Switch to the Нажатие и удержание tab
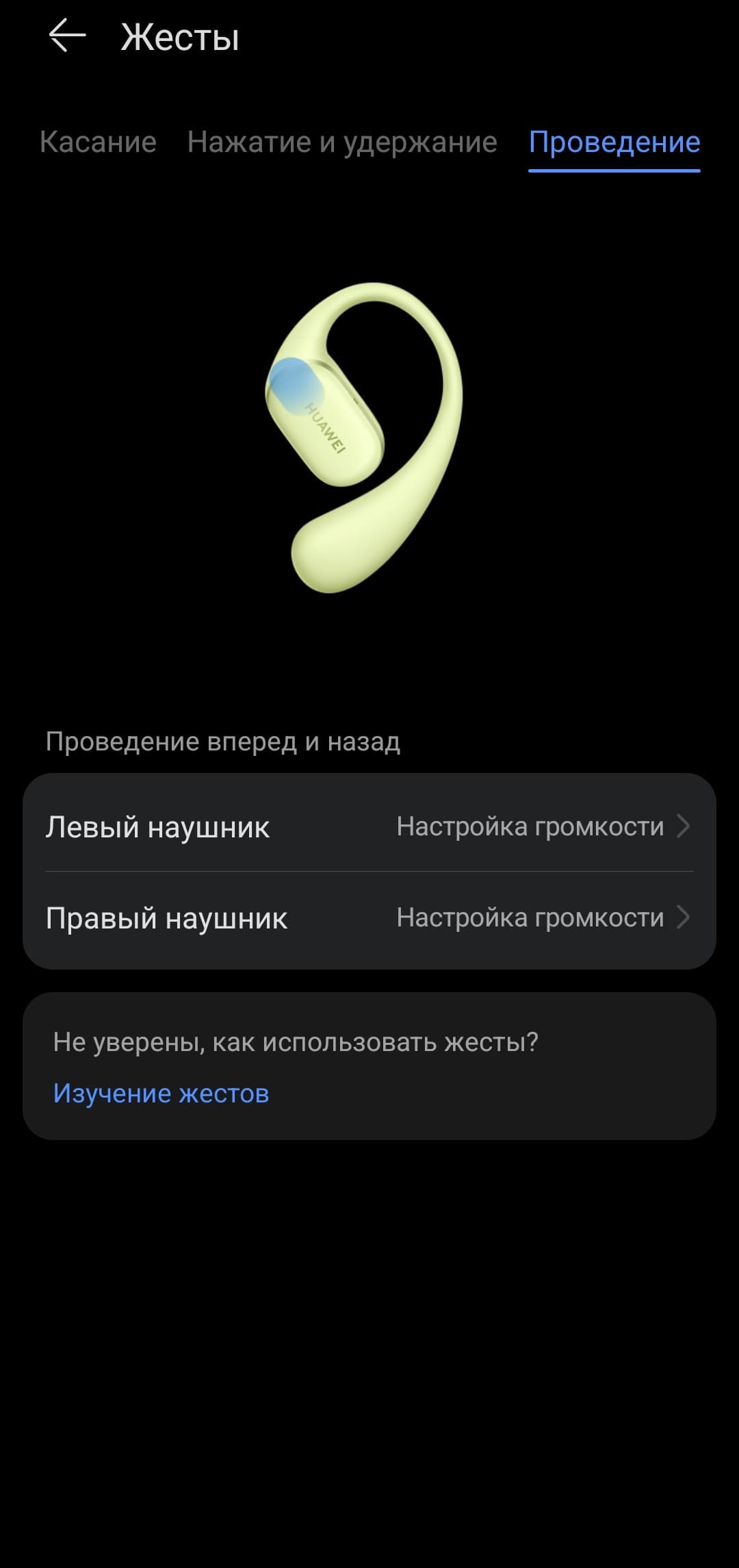739x1568 pixels. coord(342,142)
